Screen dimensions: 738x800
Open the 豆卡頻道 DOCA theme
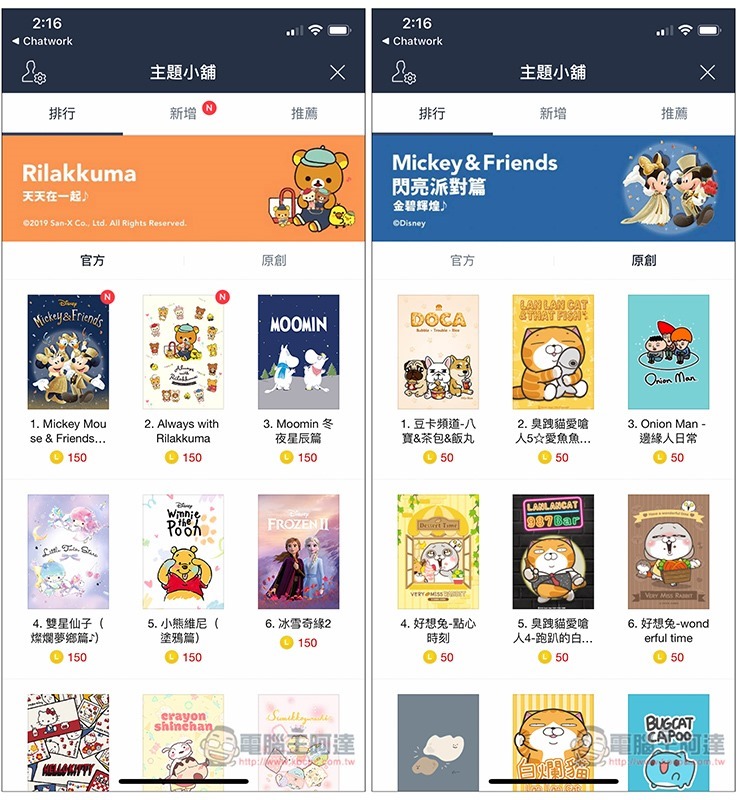[x=438, y=351]
